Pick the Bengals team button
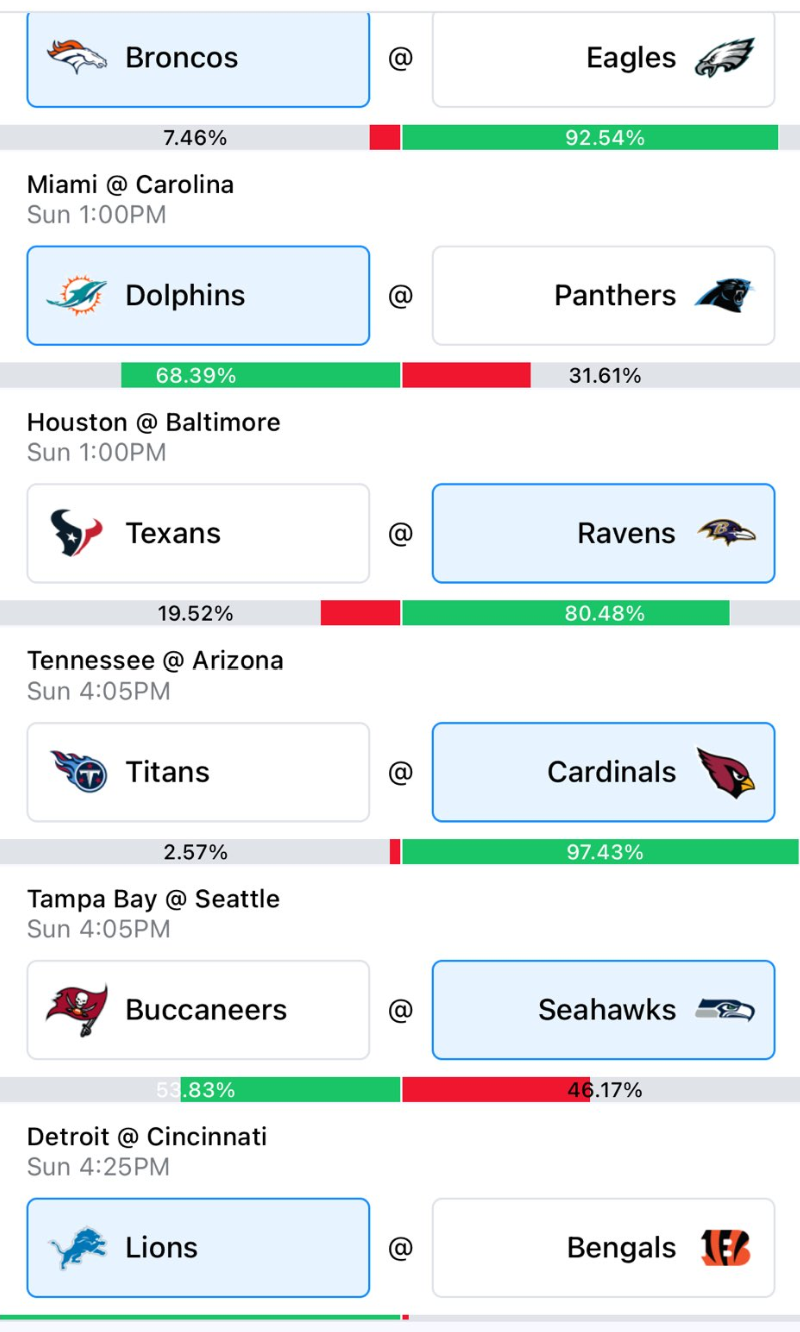 point(603,1248)
